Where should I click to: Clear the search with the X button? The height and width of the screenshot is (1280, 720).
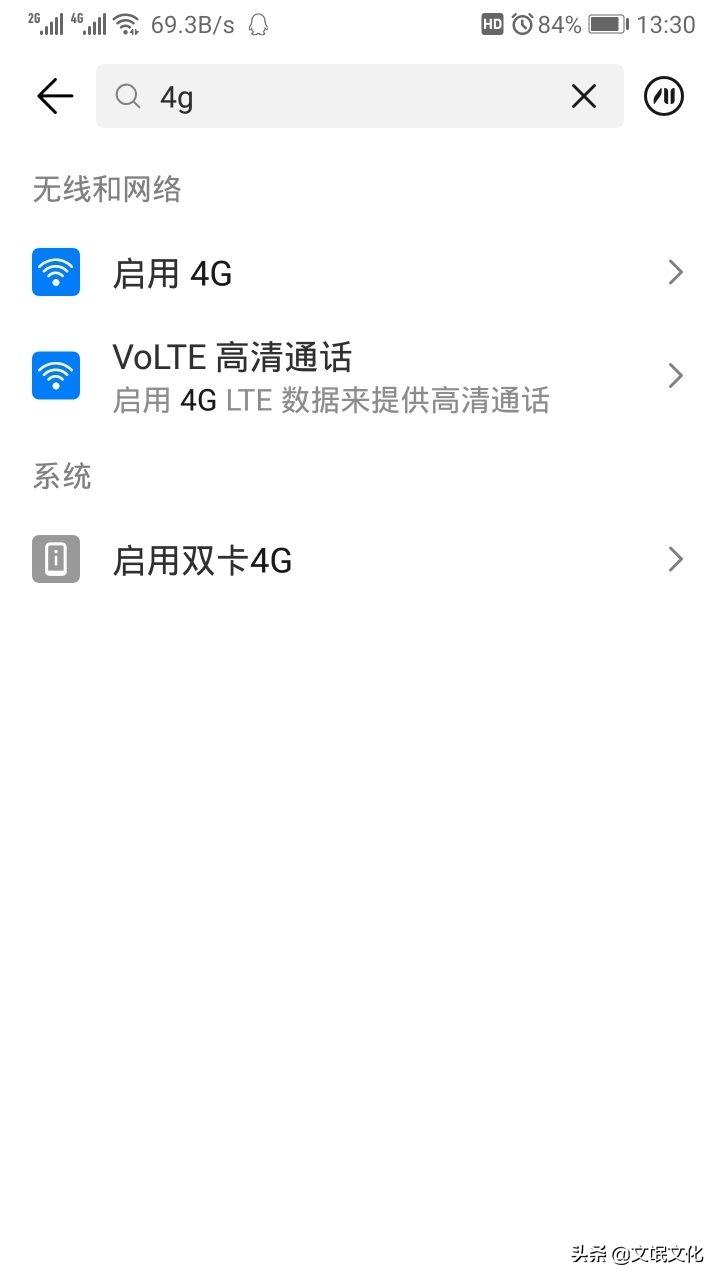583,96
